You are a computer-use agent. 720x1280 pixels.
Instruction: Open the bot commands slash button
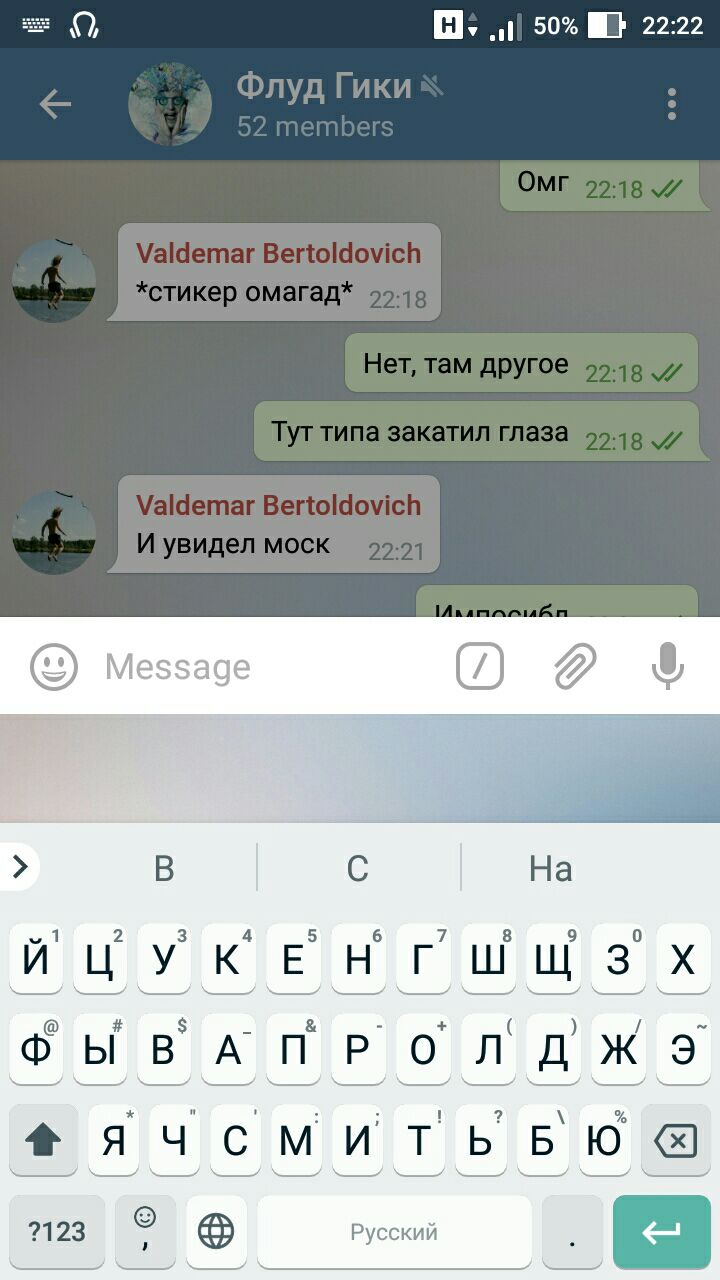point(480,667)
